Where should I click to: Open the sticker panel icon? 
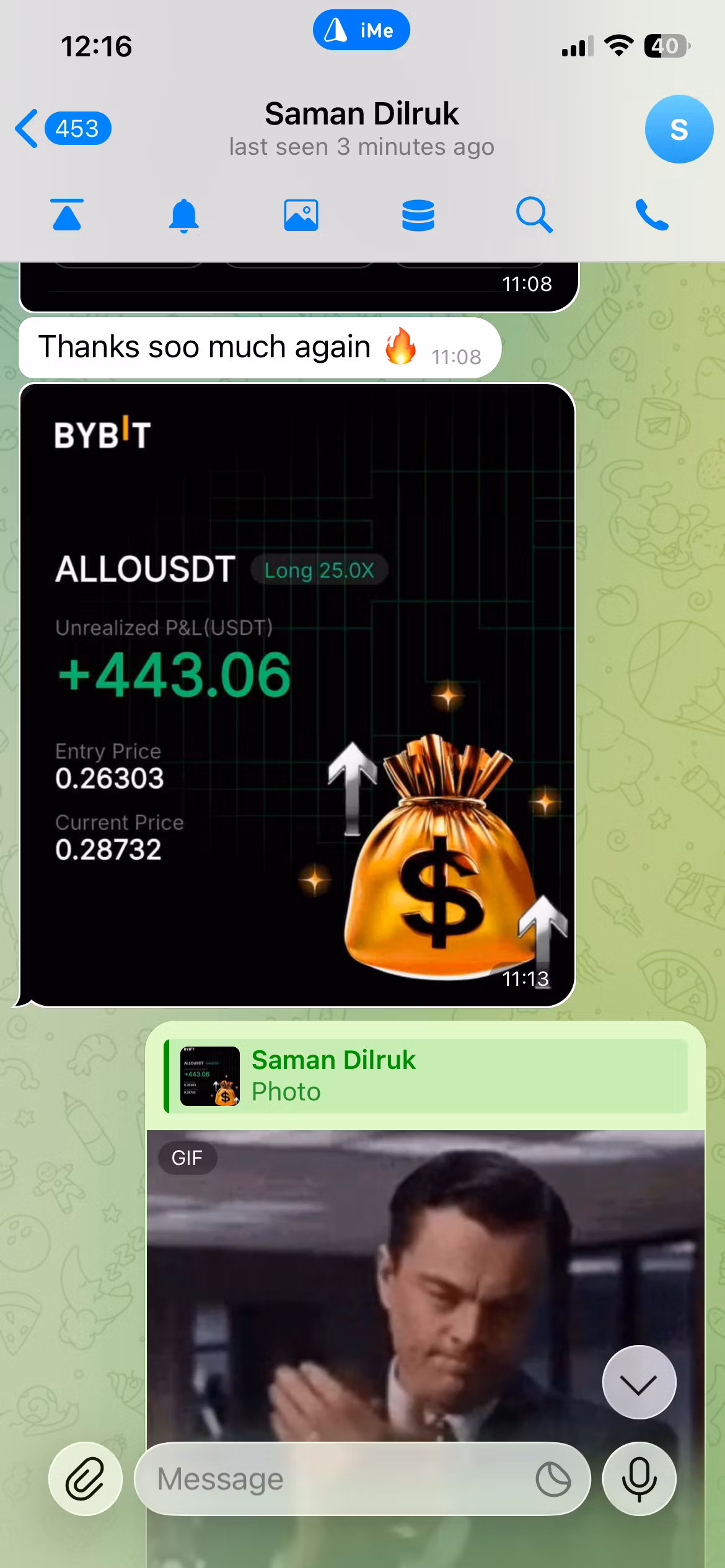click(553, 1479)
